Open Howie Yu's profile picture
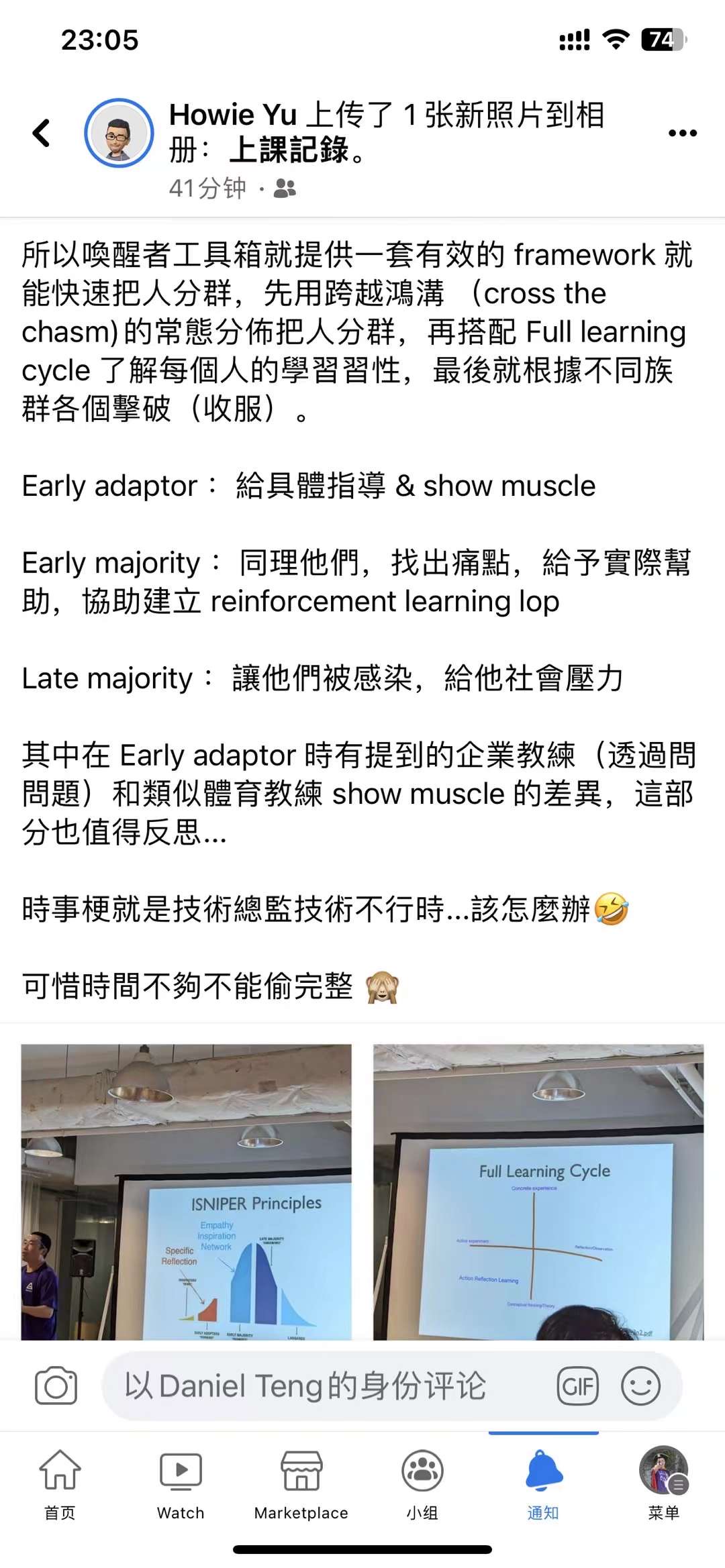The width and height of the screenshot is (725, 1568). (x=119, y=133)
